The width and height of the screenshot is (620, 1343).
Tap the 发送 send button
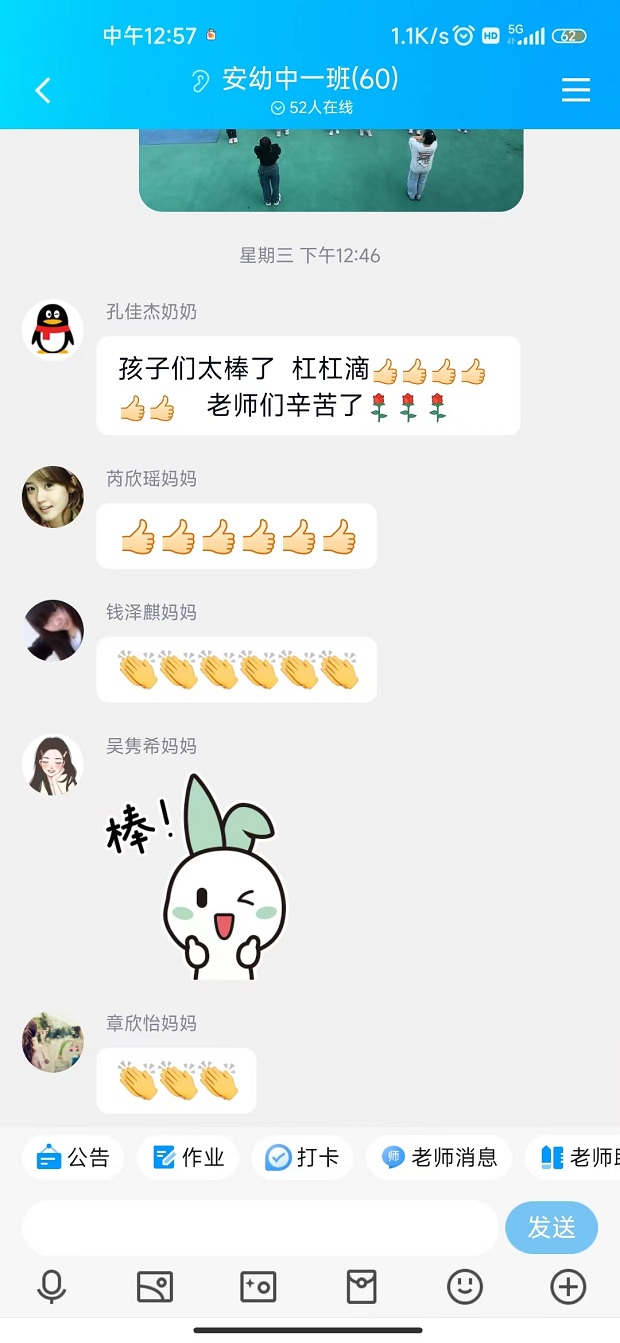click(551, 1227)
